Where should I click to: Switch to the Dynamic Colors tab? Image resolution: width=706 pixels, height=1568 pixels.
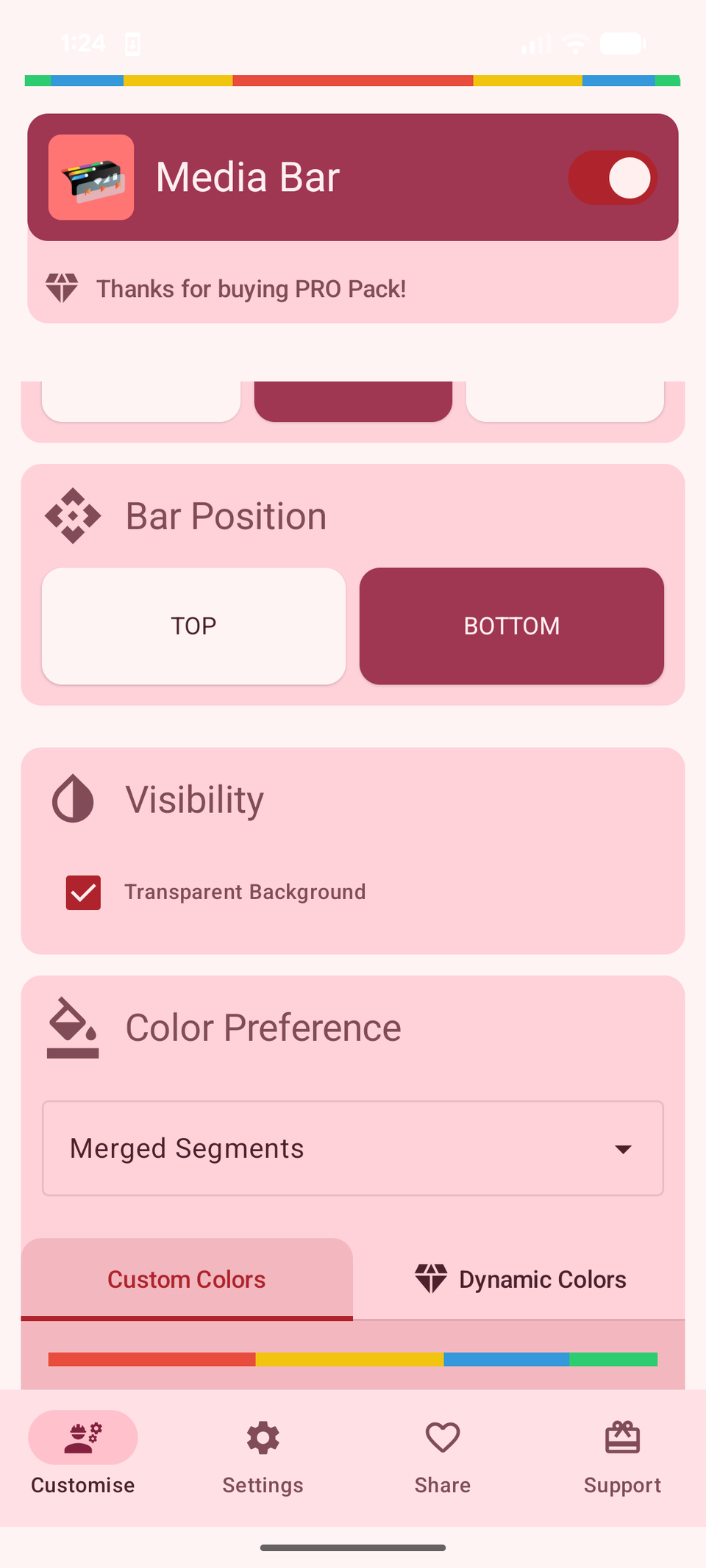pyautogui.click(x=520, y=1279)
